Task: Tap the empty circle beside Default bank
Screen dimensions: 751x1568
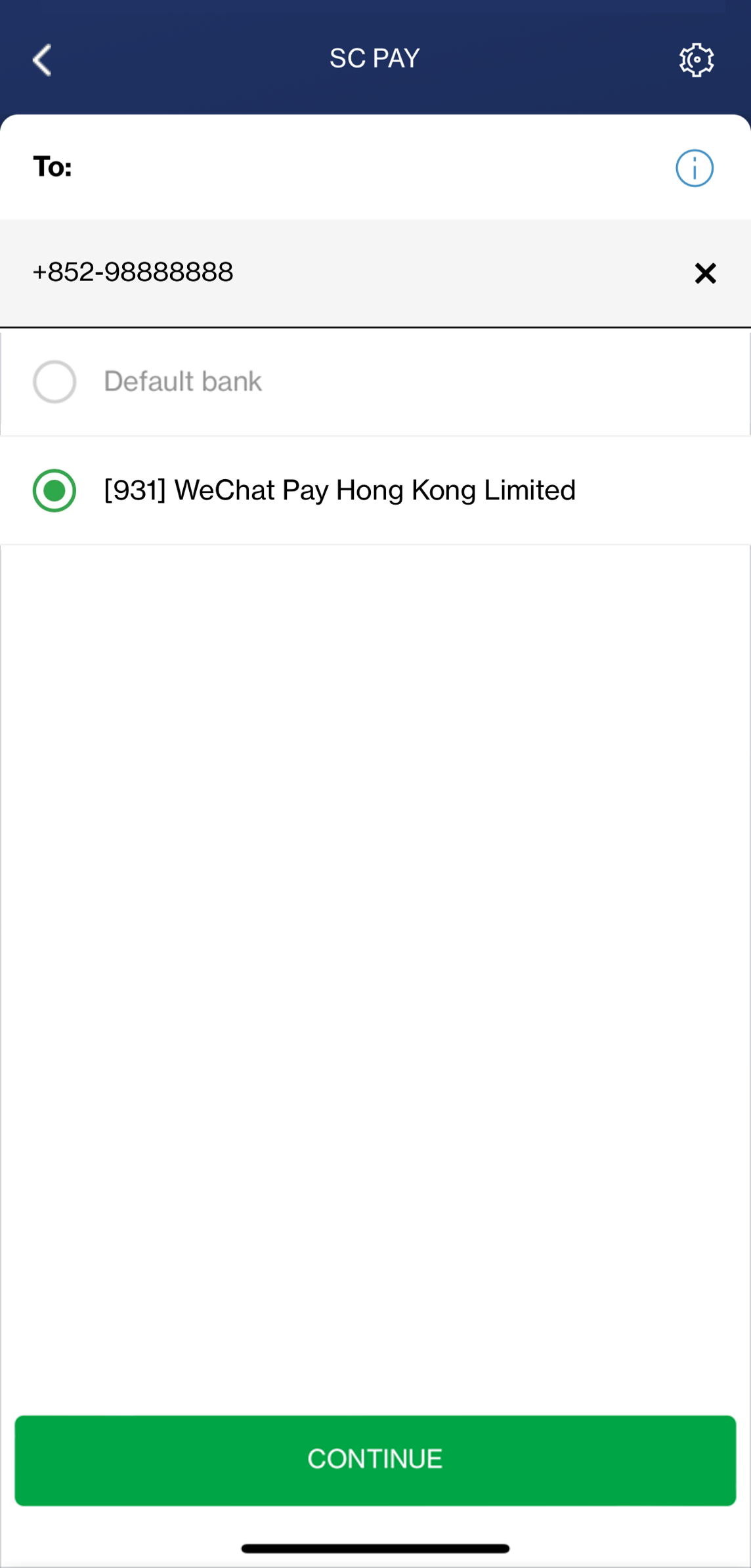Action: [x=54, y=381]
